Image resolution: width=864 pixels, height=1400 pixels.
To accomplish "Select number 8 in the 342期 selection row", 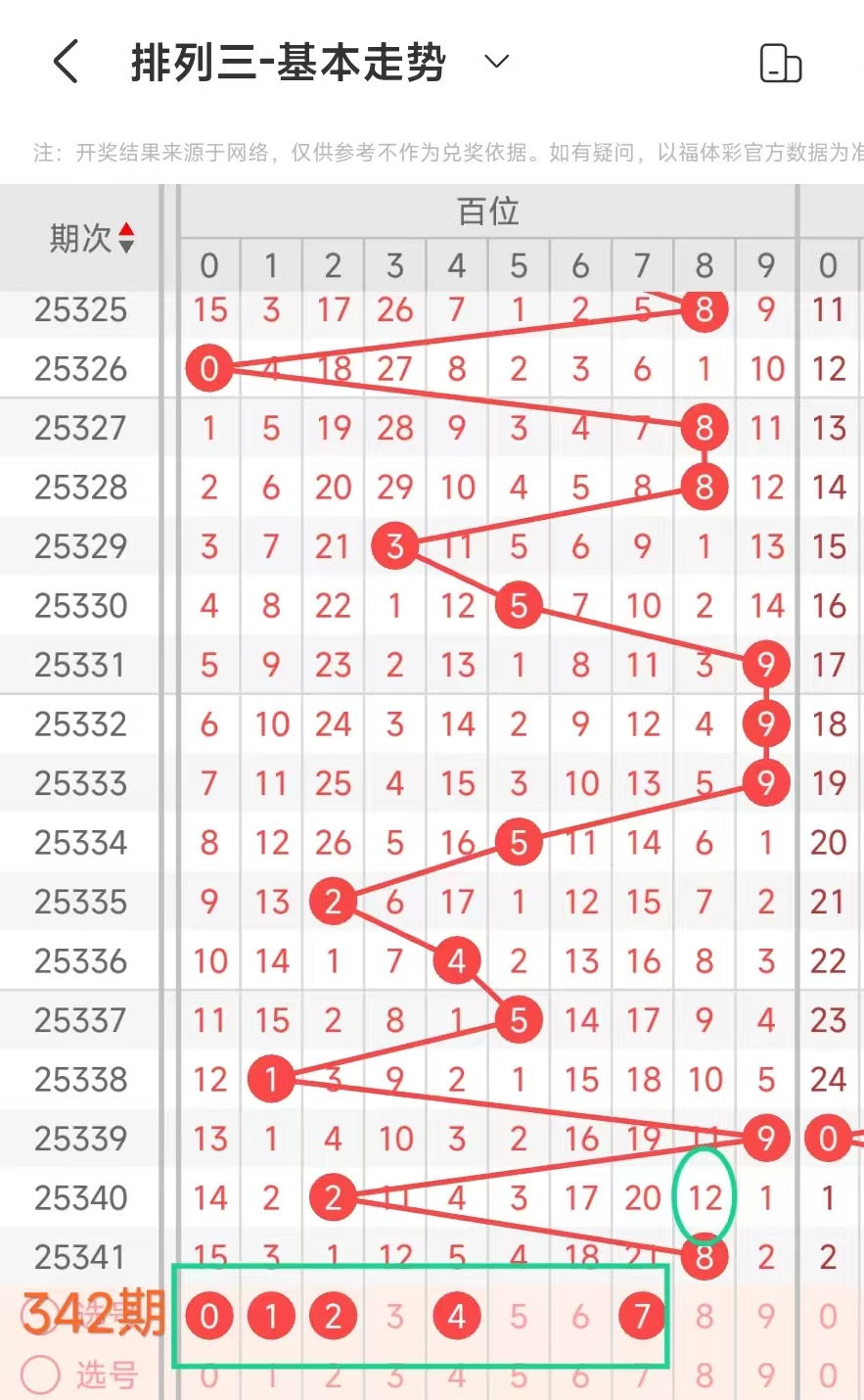I will 705,1317.
